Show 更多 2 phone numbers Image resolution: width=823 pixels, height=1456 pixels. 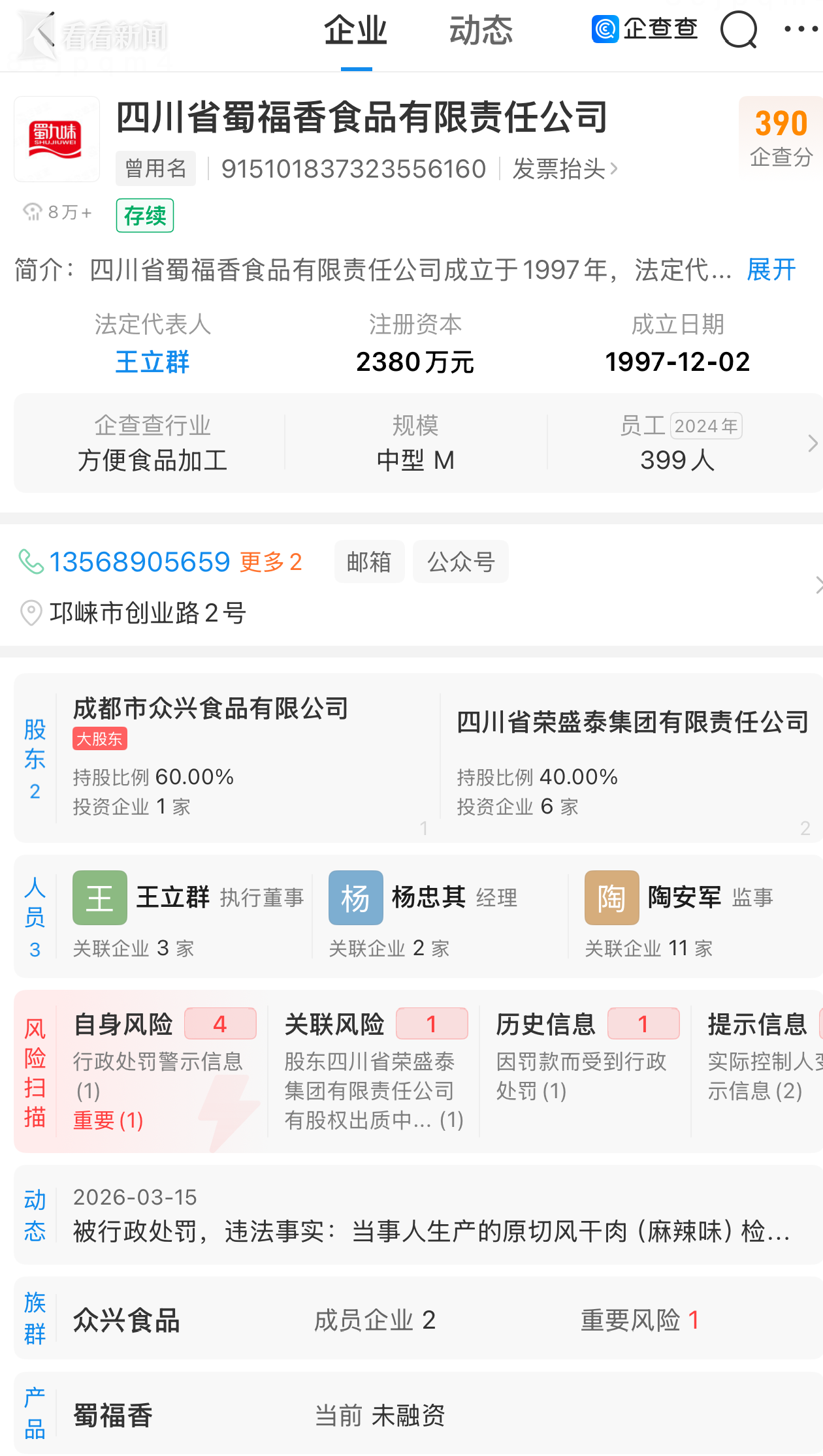click(x=270, y=562)
